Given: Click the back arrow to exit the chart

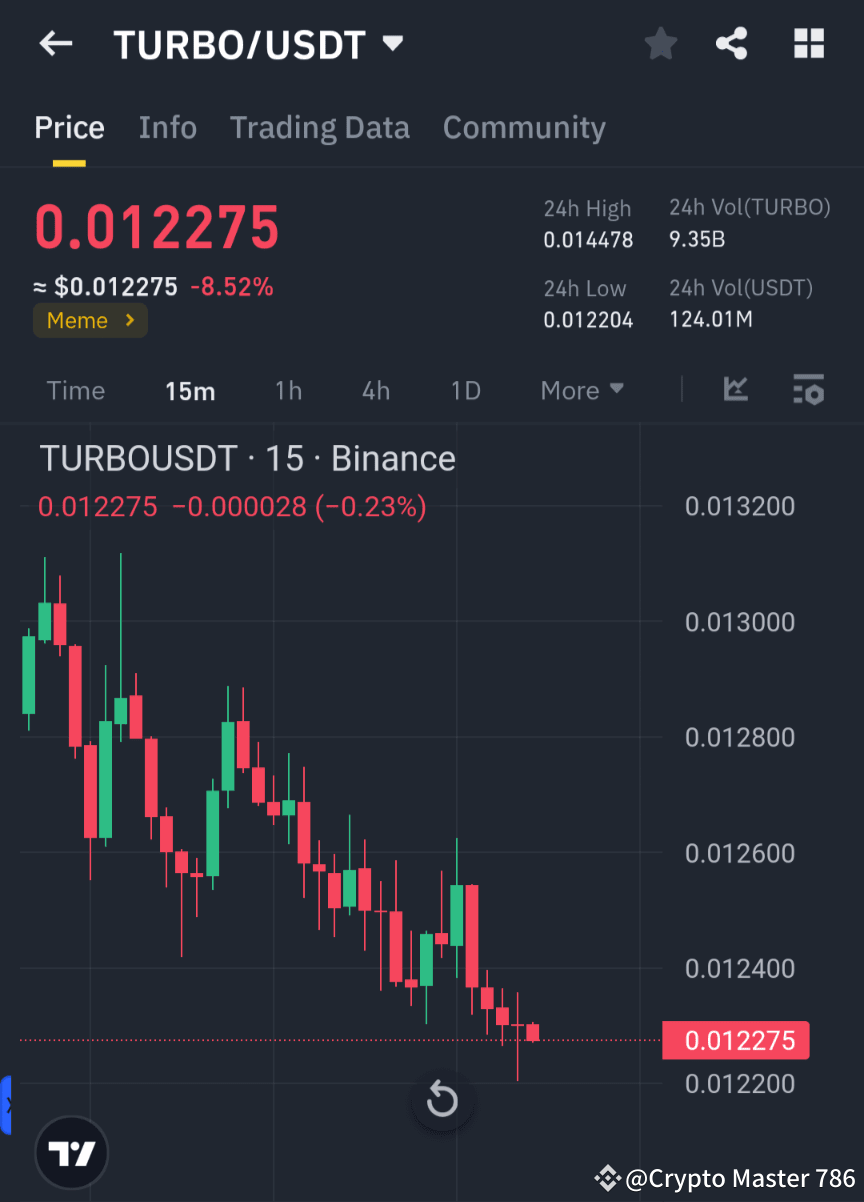Looking at the screenshot, I should (x=55, y=43).
